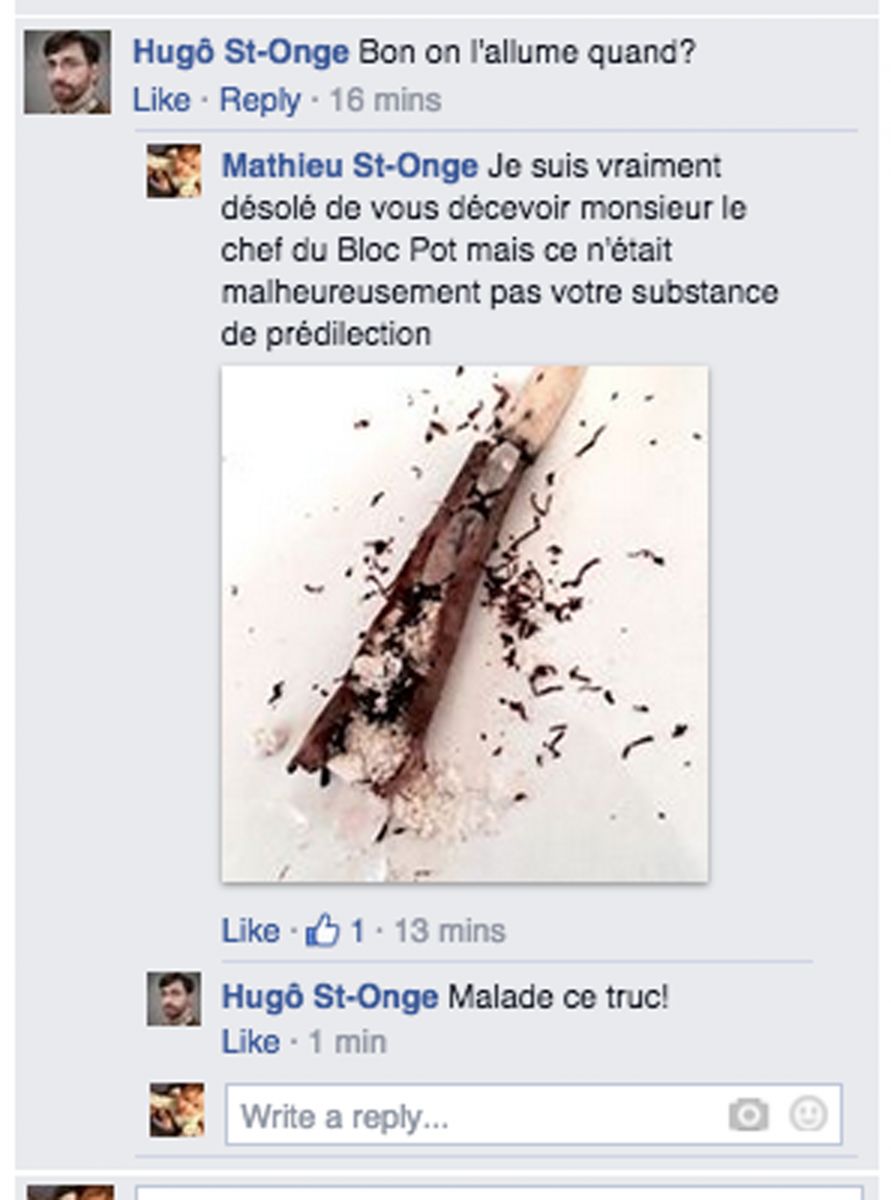Attach a photo with the camera icon
The width and height of the screenshot is (891, 1200).
[748, 1114]
